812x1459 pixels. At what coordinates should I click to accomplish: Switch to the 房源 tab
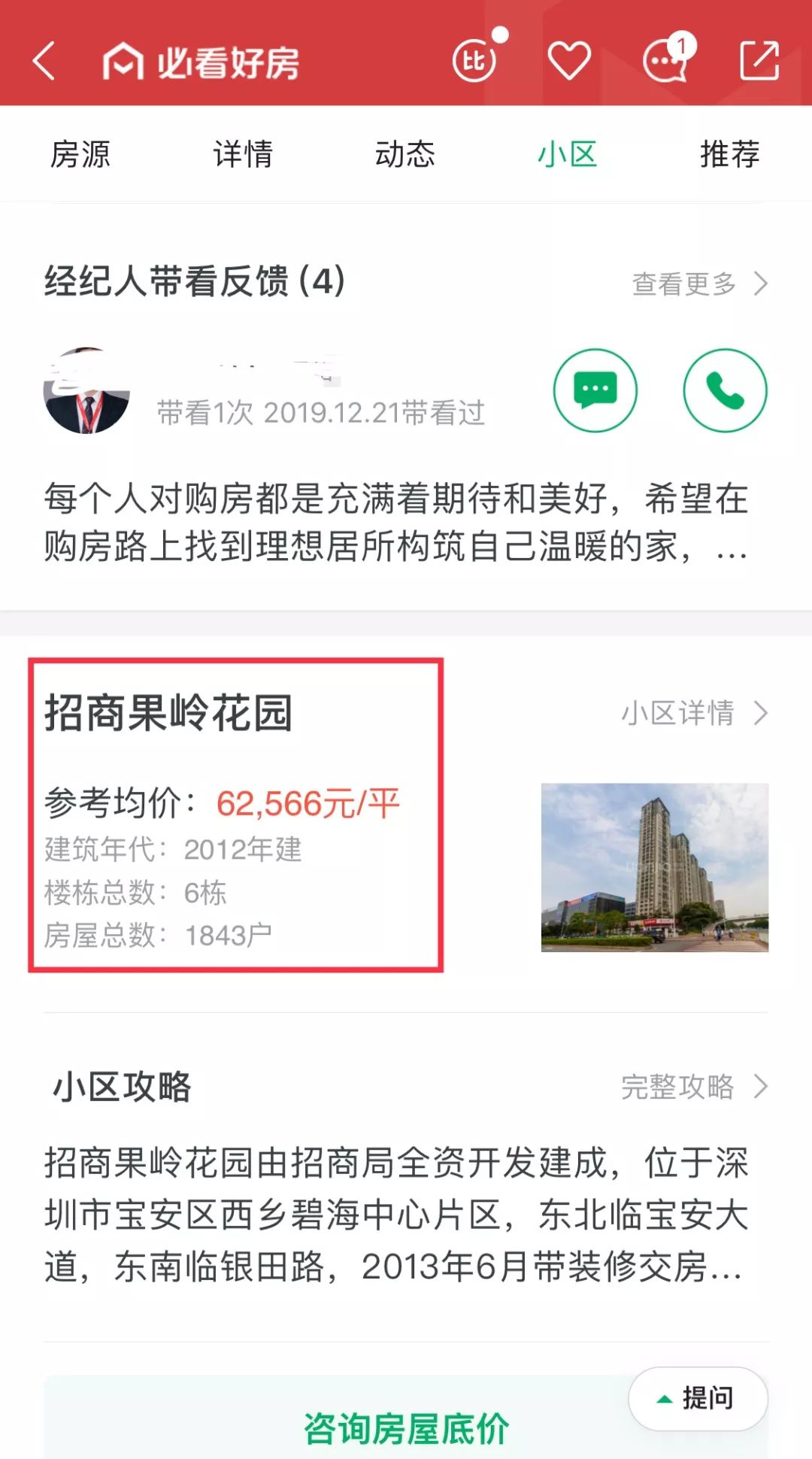tap(79, 154)
